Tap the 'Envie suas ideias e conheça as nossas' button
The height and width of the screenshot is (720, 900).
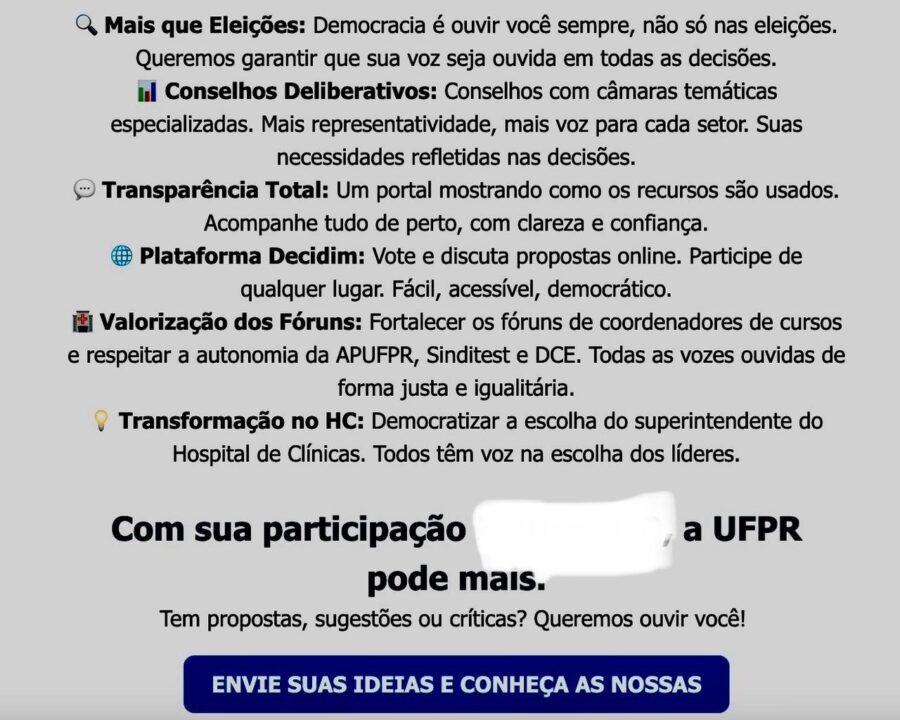click(x=456, y=684)
